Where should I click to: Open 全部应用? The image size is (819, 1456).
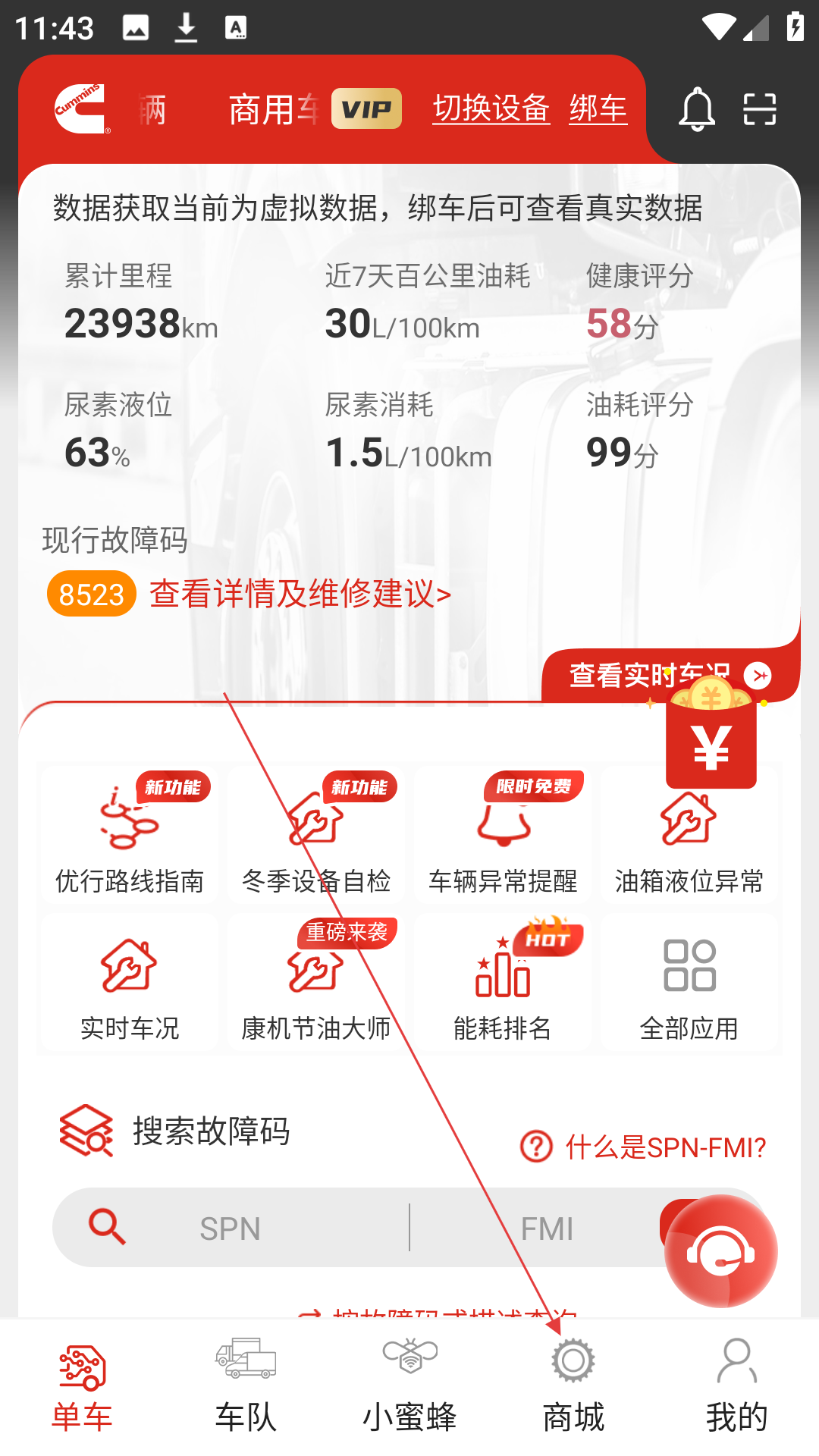[x=689, y=984]
